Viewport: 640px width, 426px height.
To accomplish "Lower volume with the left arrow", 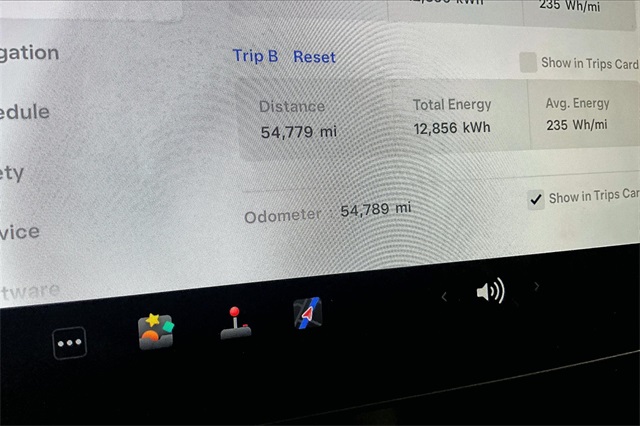I will click(444, 295).
